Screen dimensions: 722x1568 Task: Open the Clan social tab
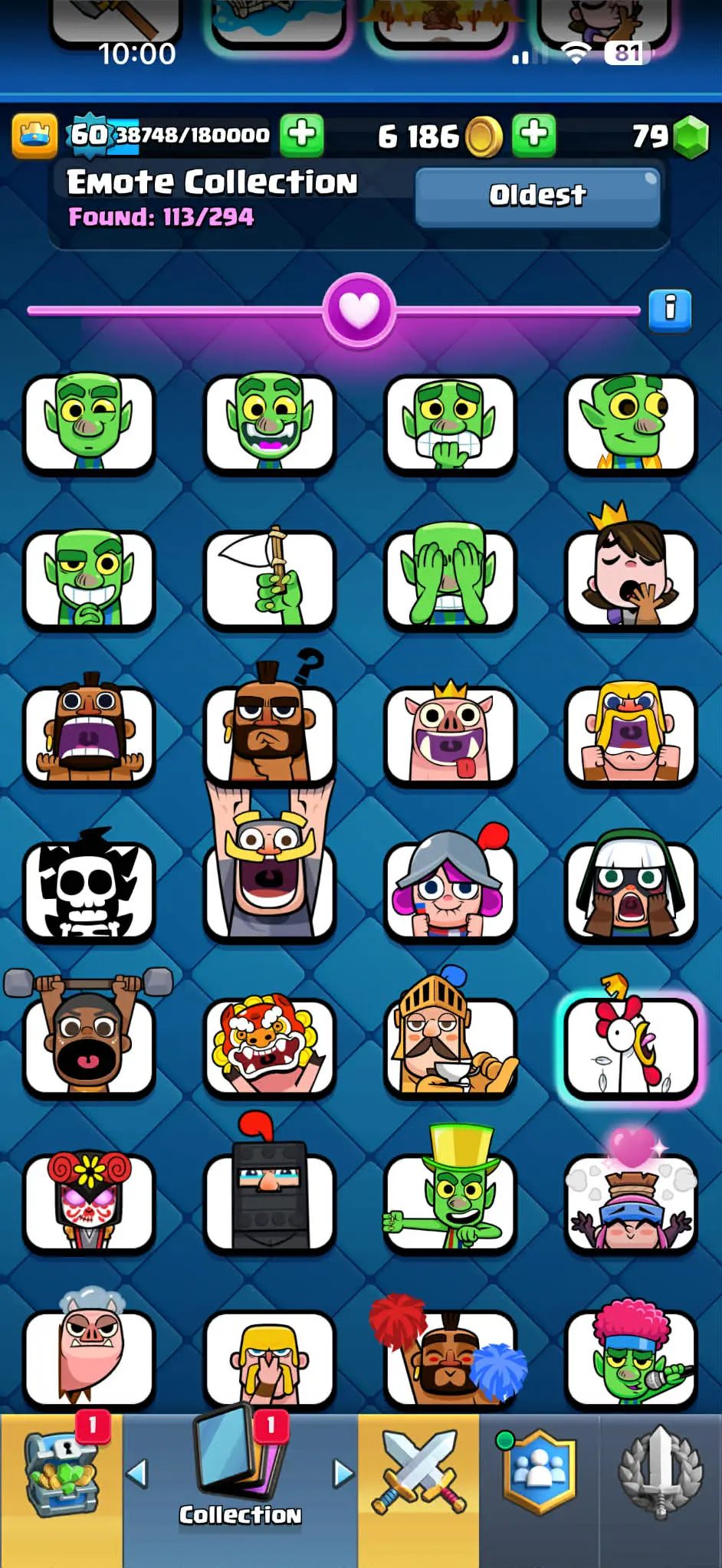point(539,1474)
